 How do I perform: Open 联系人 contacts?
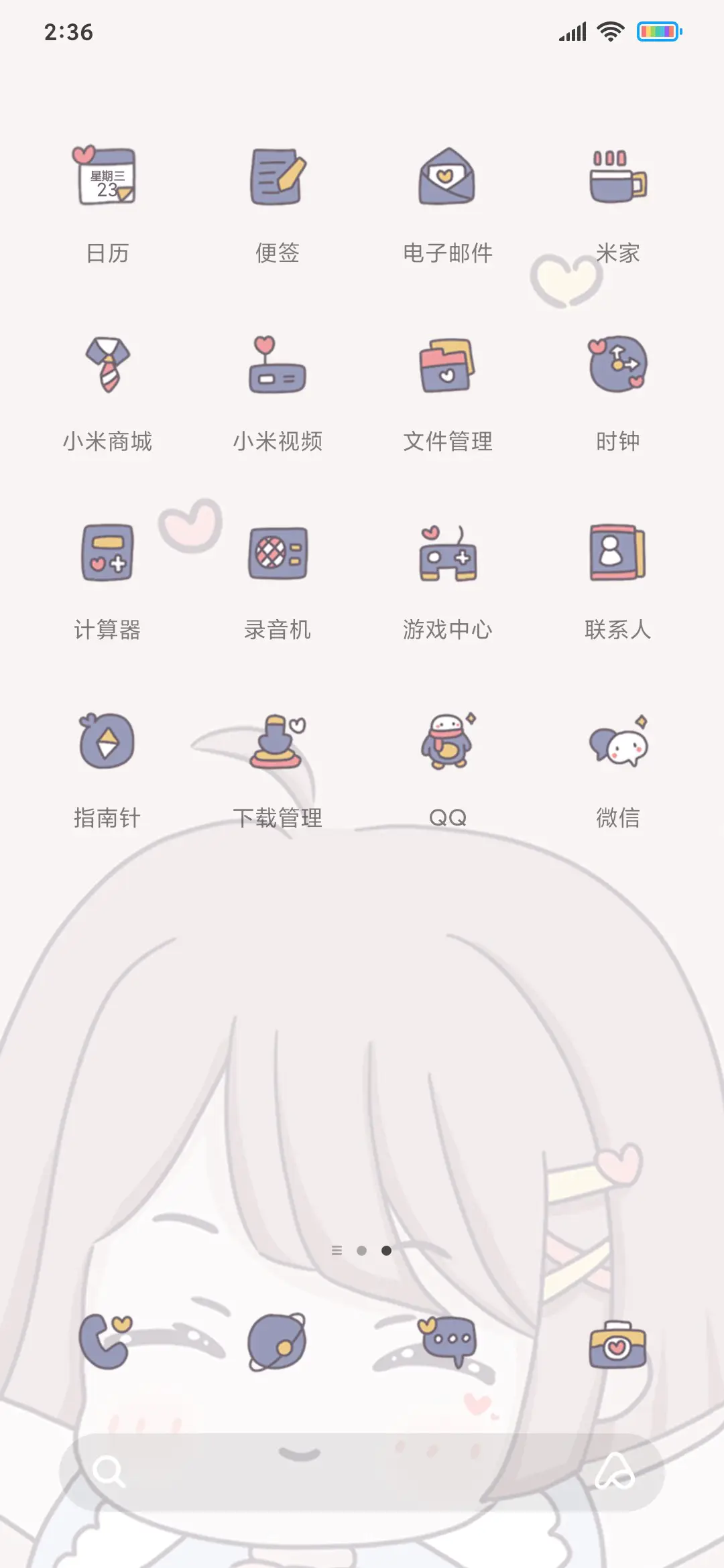click(617, 555)
